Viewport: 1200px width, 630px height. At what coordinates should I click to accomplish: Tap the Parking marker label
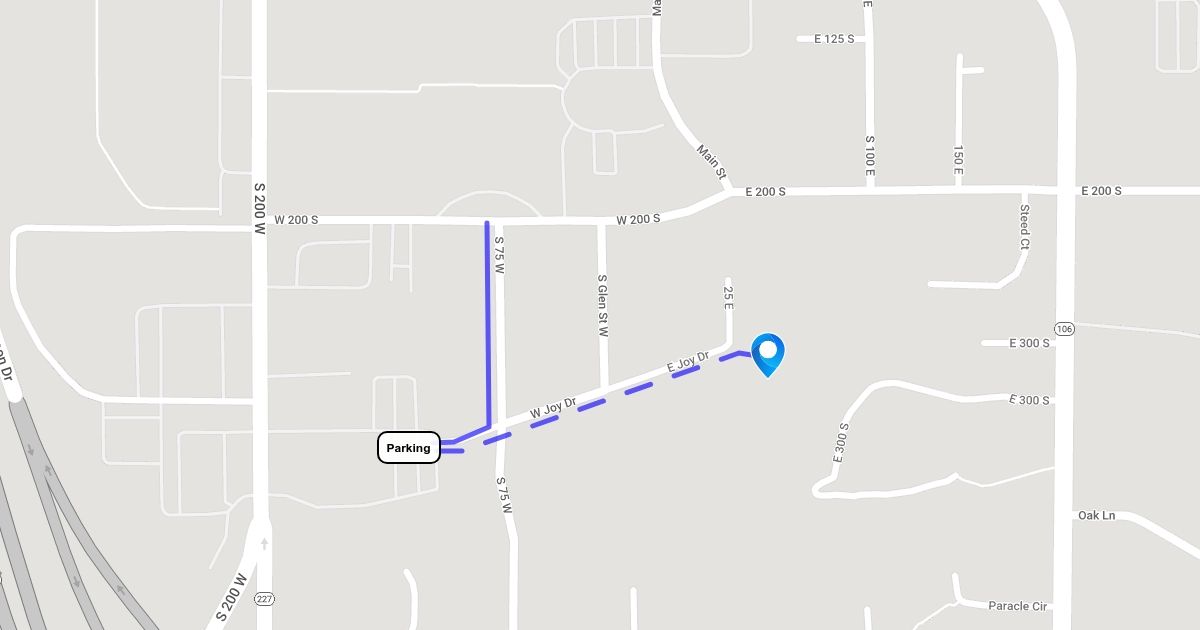pos(408,448)
